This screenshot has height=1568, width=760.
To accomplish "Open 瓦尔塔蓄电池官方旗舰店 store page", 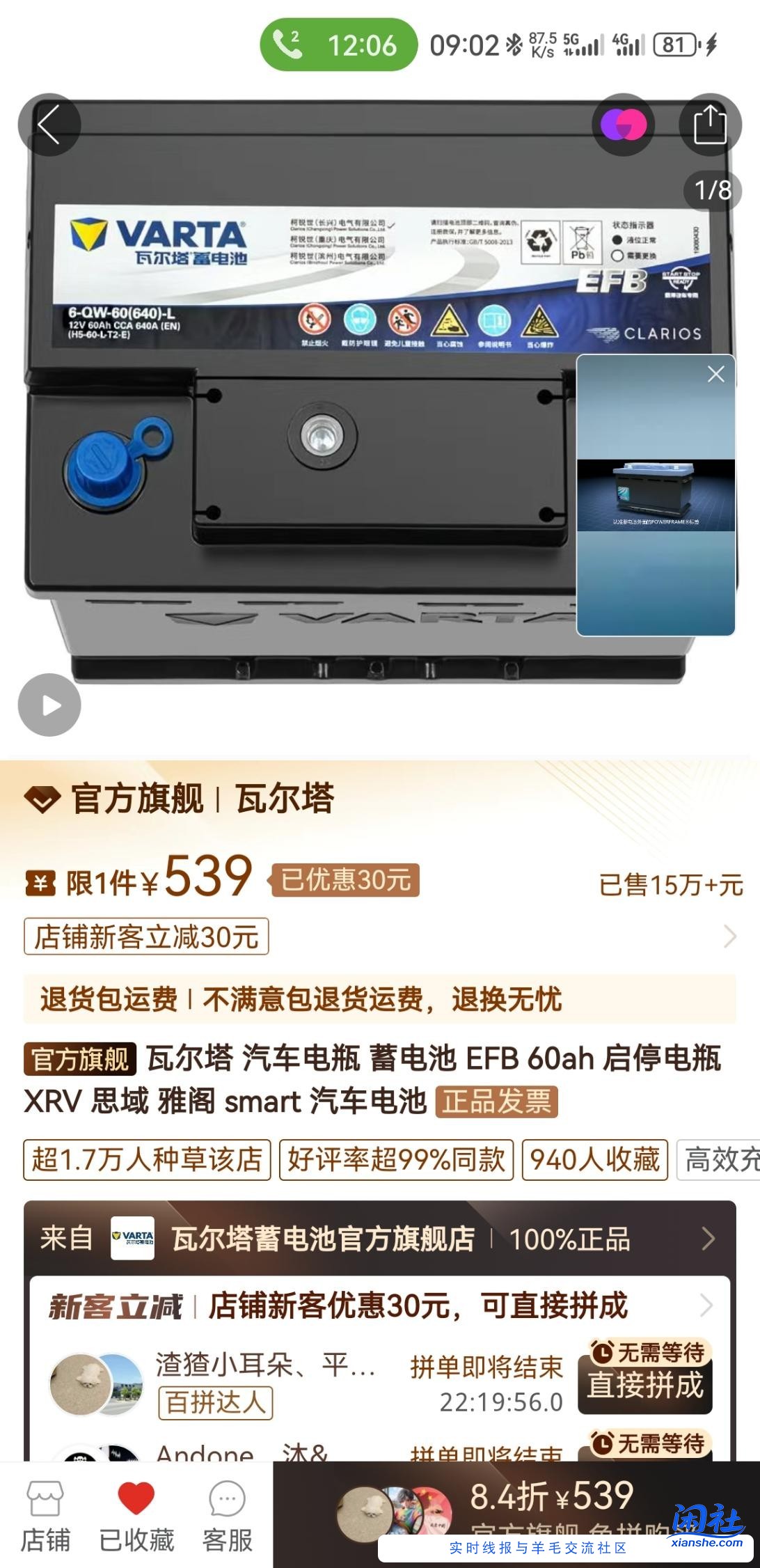I will (323, 1239).
